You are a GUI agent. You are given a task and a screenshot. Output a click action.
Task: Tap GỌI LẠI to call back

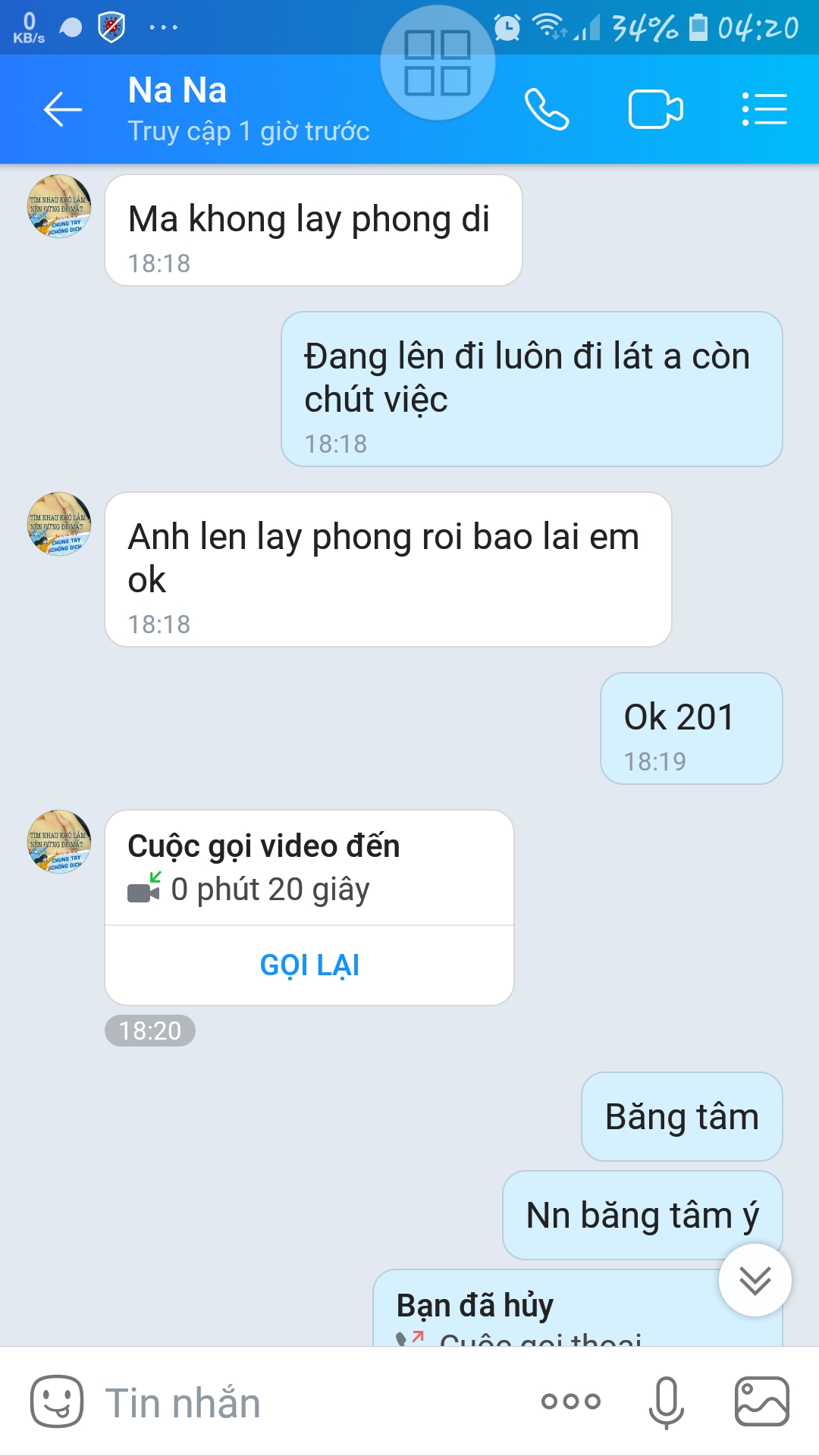click(x=309, y=965)
